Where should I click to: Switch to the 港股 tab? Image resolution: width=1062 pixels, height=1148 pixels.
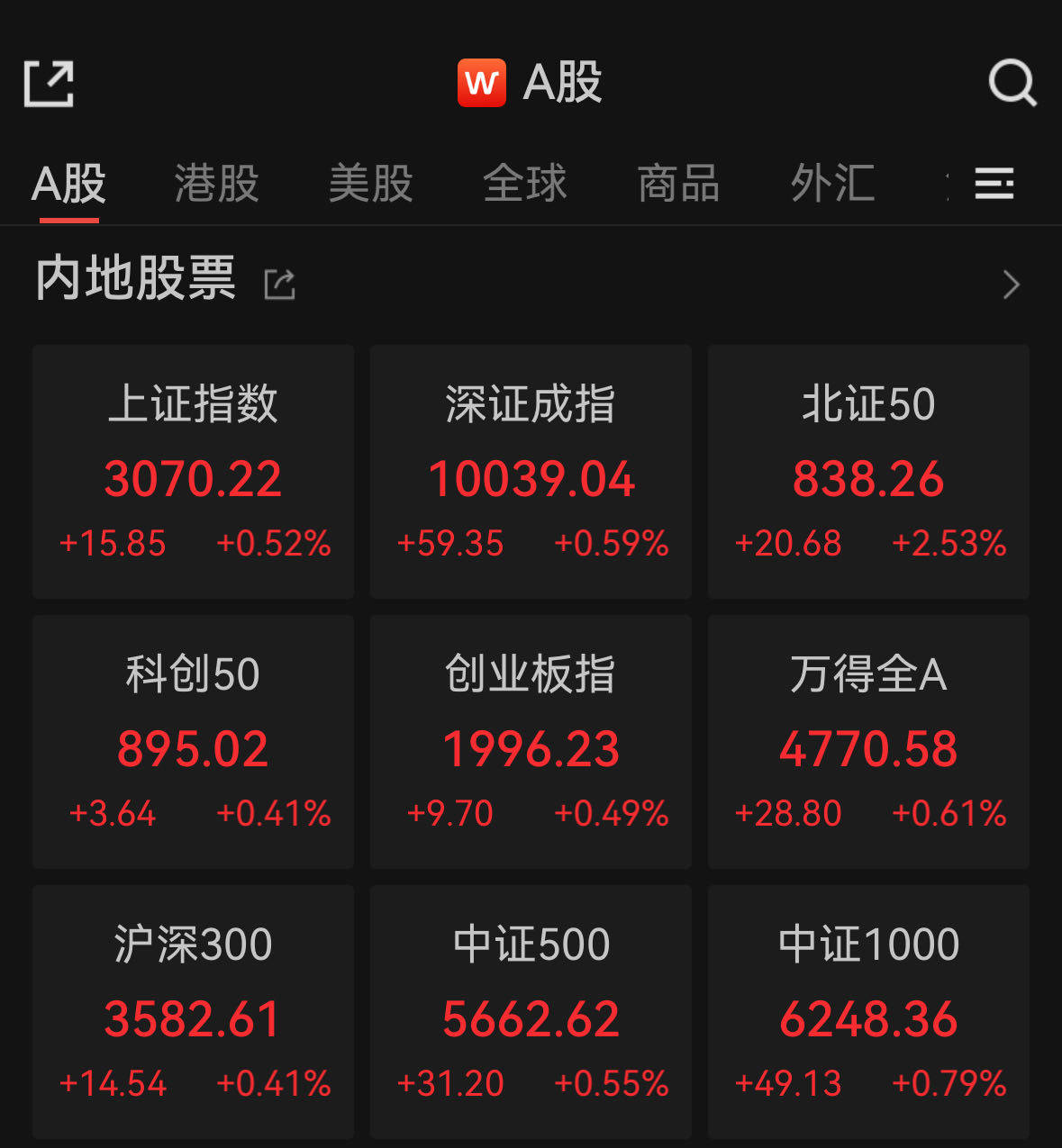[x=216, y=184]
